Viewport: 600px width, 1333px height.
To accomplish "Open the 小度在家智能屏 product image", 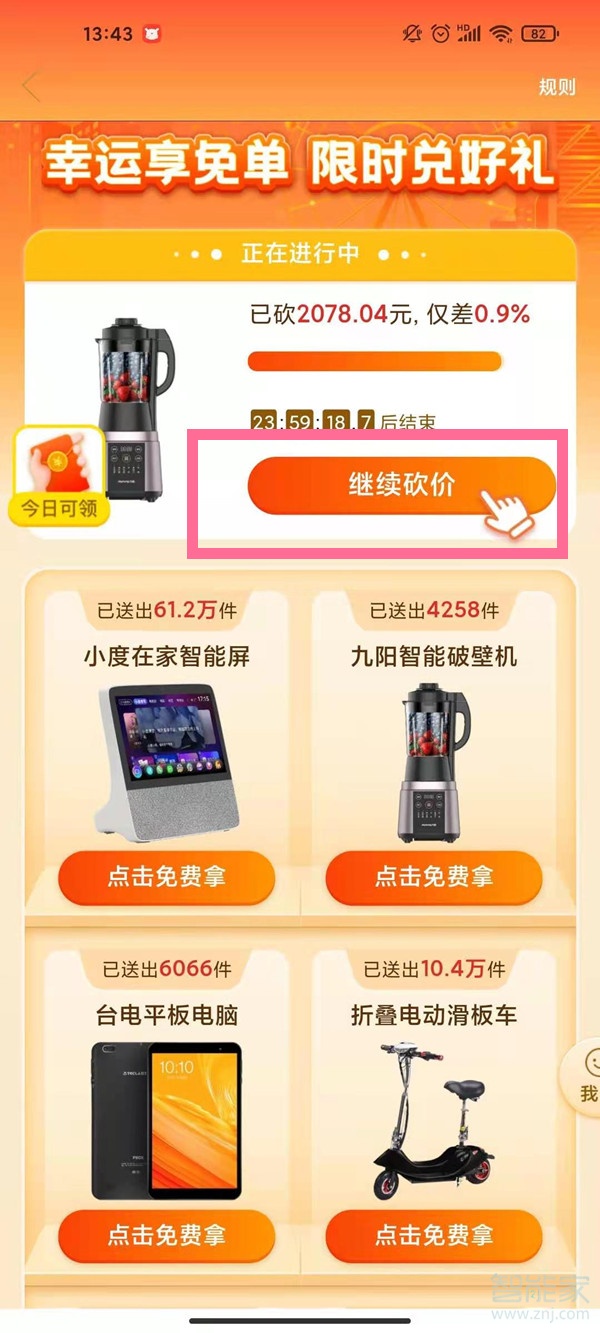I will pos(166,760).
